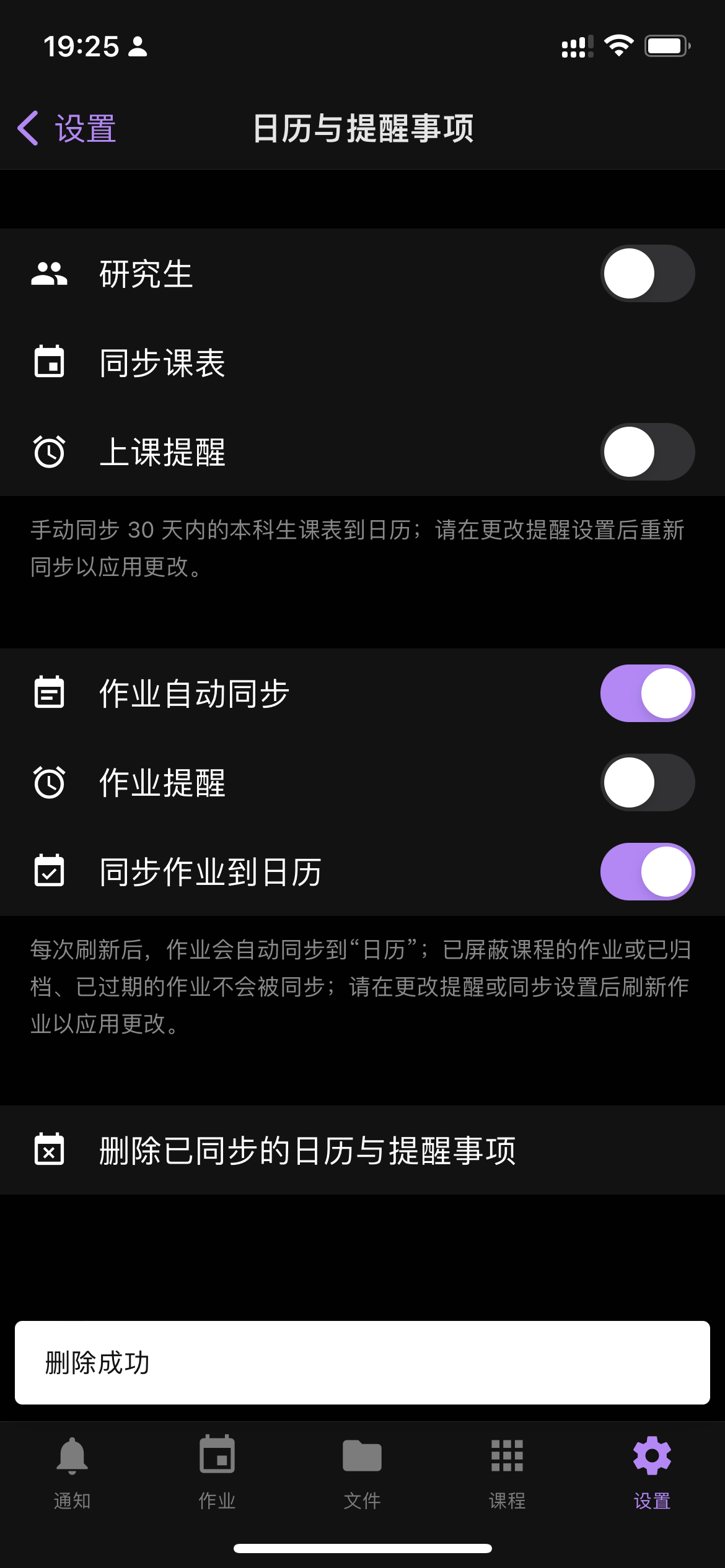Open the 通知 tab
The width and height of the screenshot is (725, 1568).
(x=72, y=1473)
